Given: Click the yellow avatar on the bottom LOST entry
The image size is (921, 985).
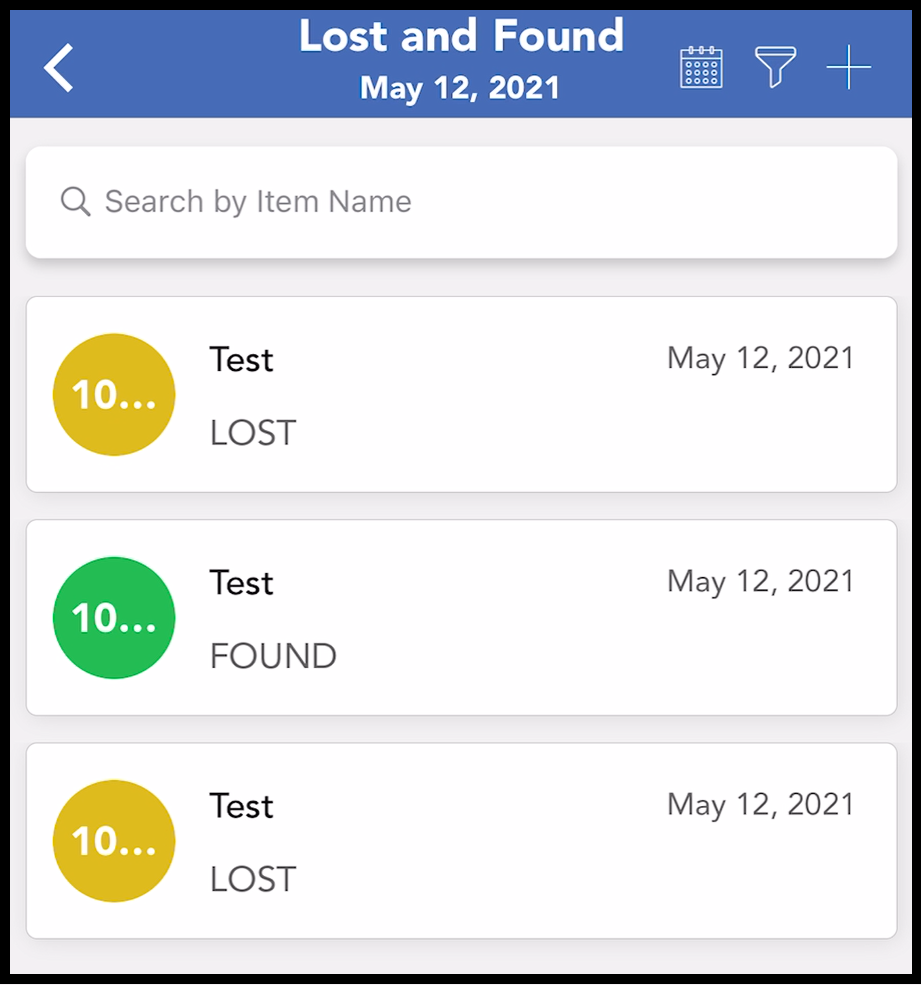Looking at the screenshot, I should pyautogui.click(x=114, y=841).
